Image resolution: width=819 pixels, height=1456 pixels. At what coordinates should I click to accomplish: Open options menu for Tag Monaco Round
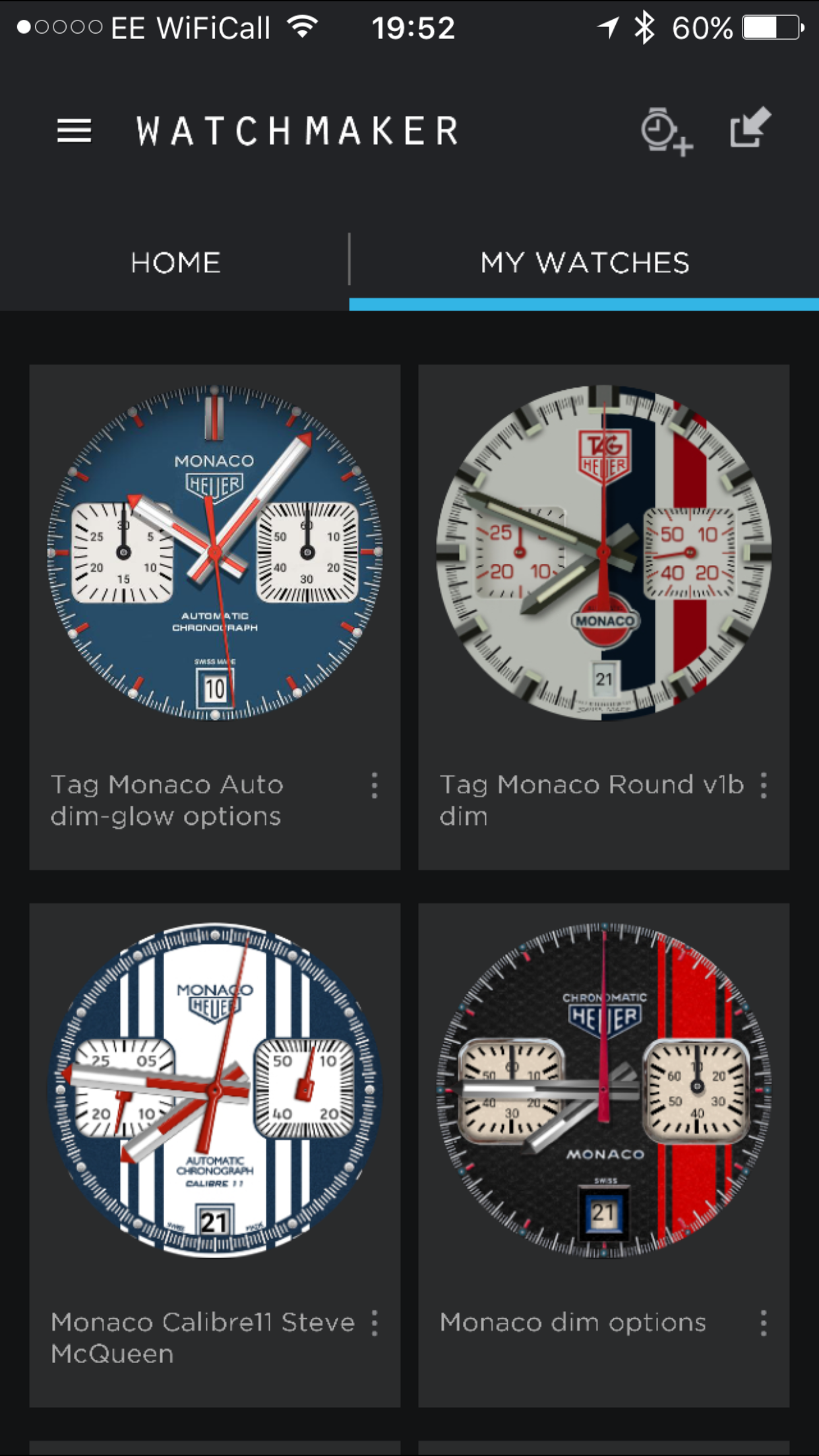tap(764, 786)
